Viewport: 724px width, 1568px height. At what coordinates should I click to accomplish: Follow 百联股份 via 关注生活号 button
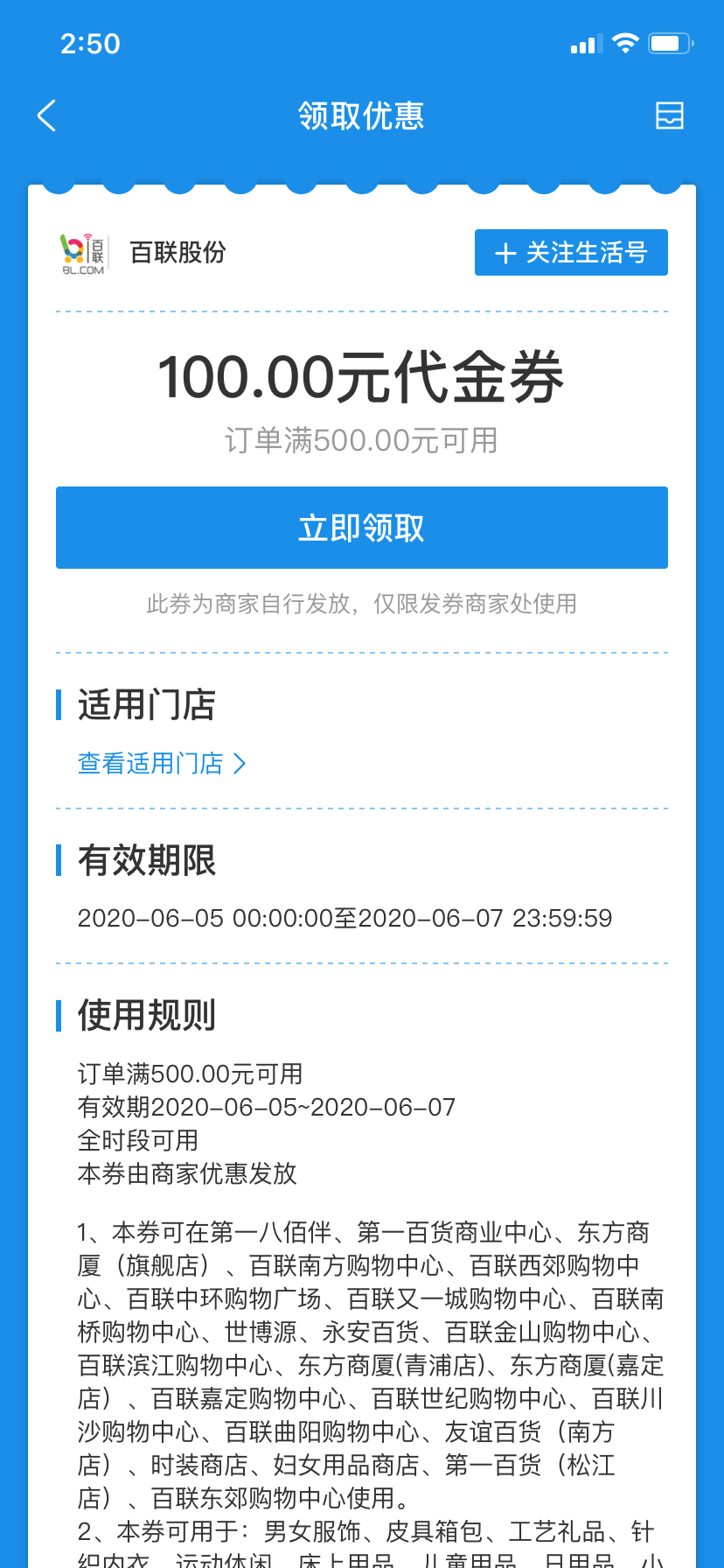(x=571, y=253)
